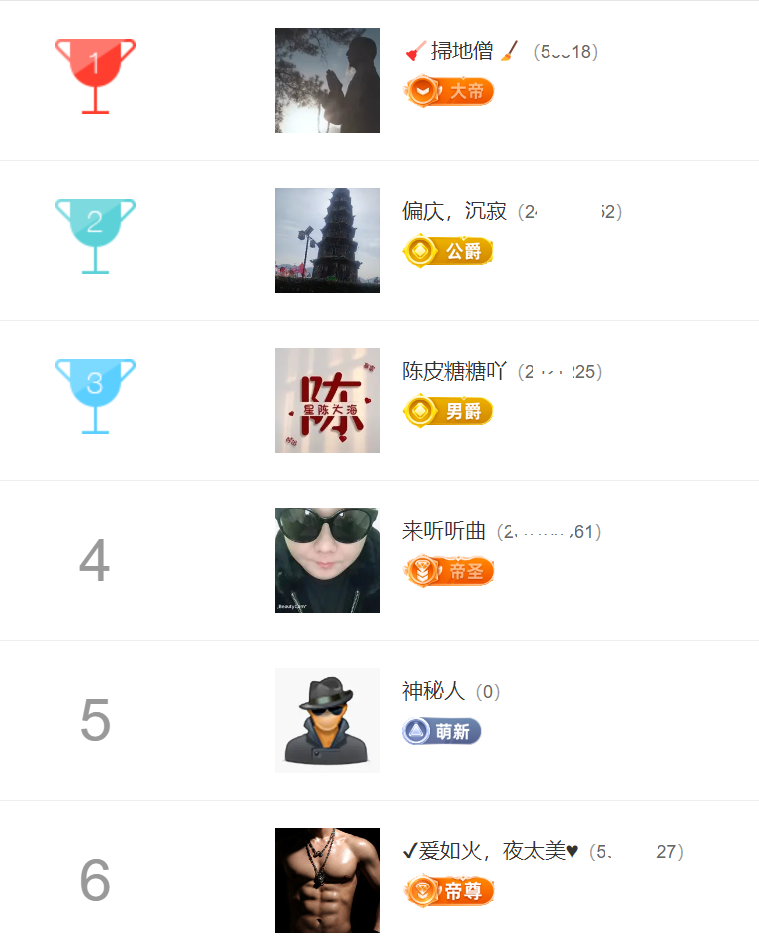View 陈皮糖糖吖's ranking entry
The height and width of the screenshot is (944, 759).
coord(455,372)
